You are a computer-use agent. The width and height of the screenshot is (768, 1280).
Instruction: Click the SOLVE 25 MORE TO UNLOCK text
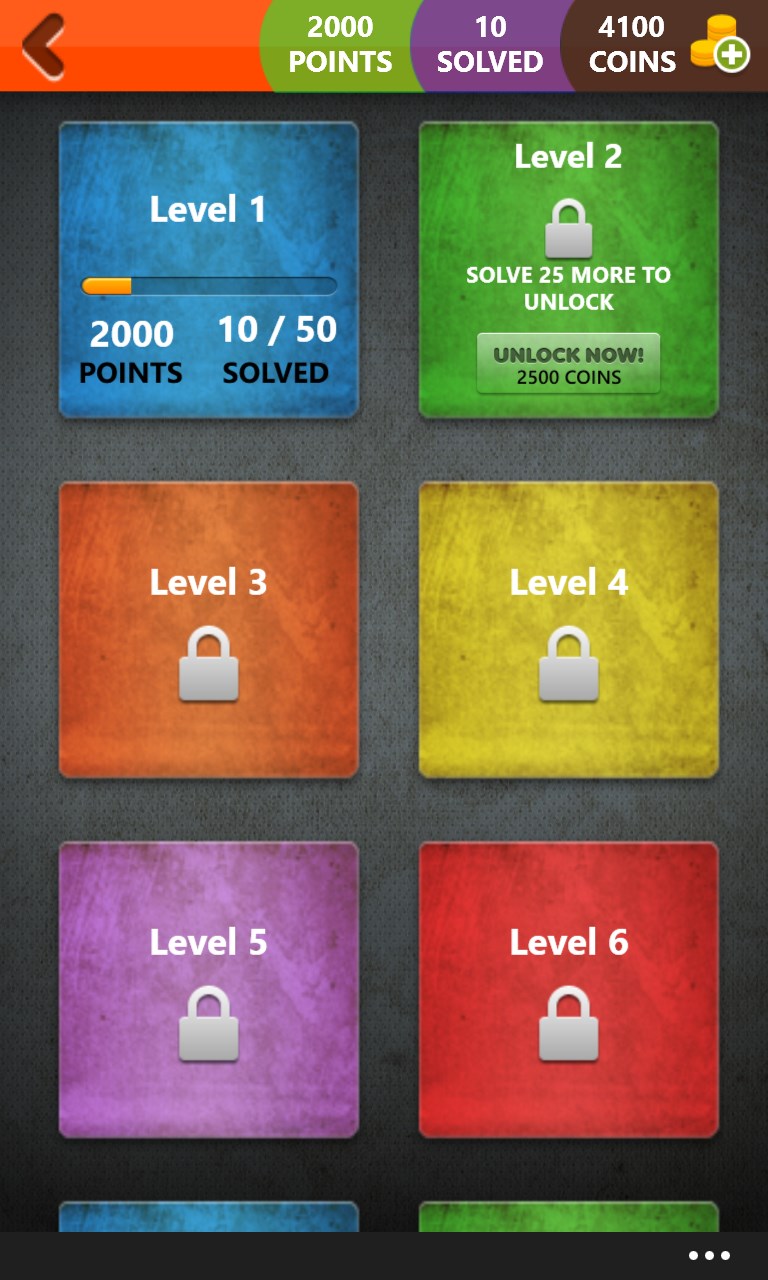pos(568,288)
